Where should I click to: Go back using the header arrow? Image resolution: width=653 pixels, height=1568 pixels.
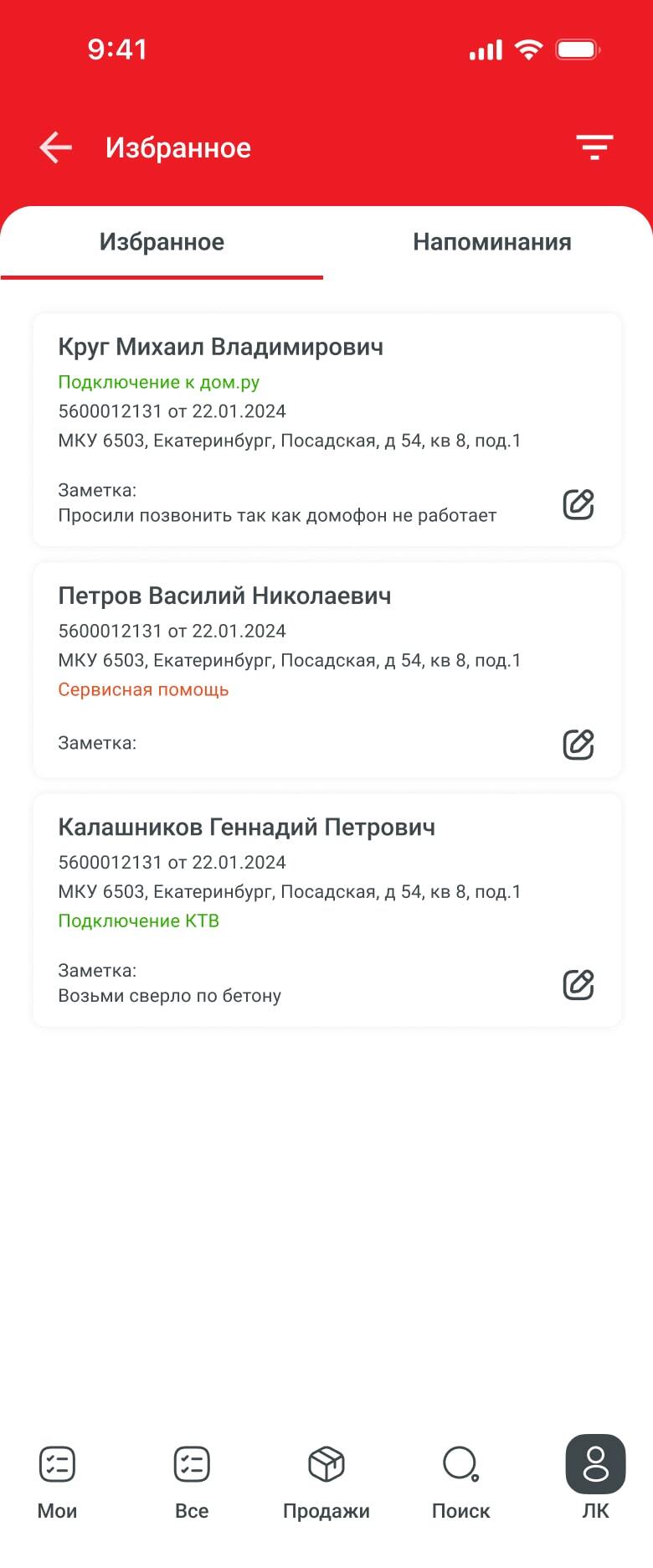[56, 147]
